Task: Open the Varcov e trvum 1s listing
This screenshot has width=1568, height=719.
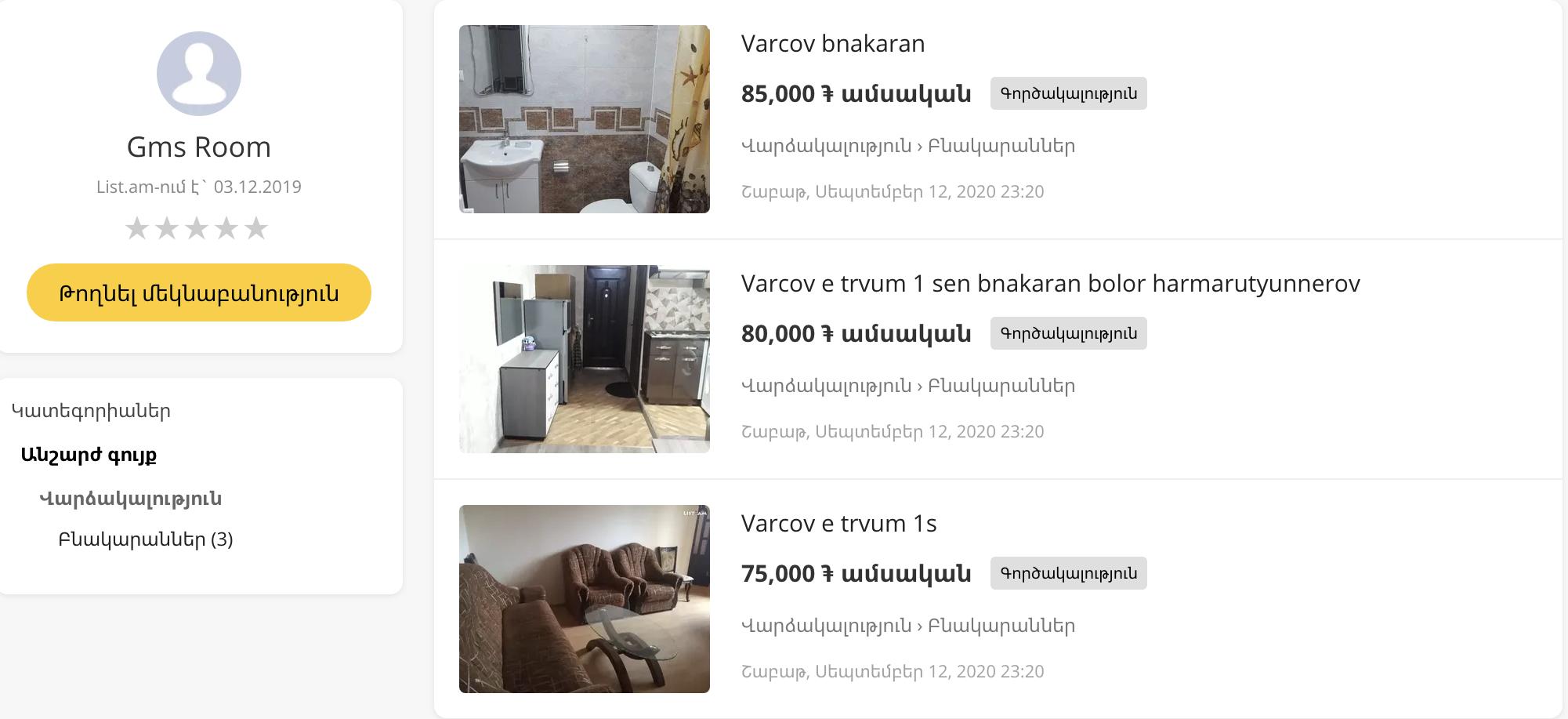Action: [x=838, y=524]
